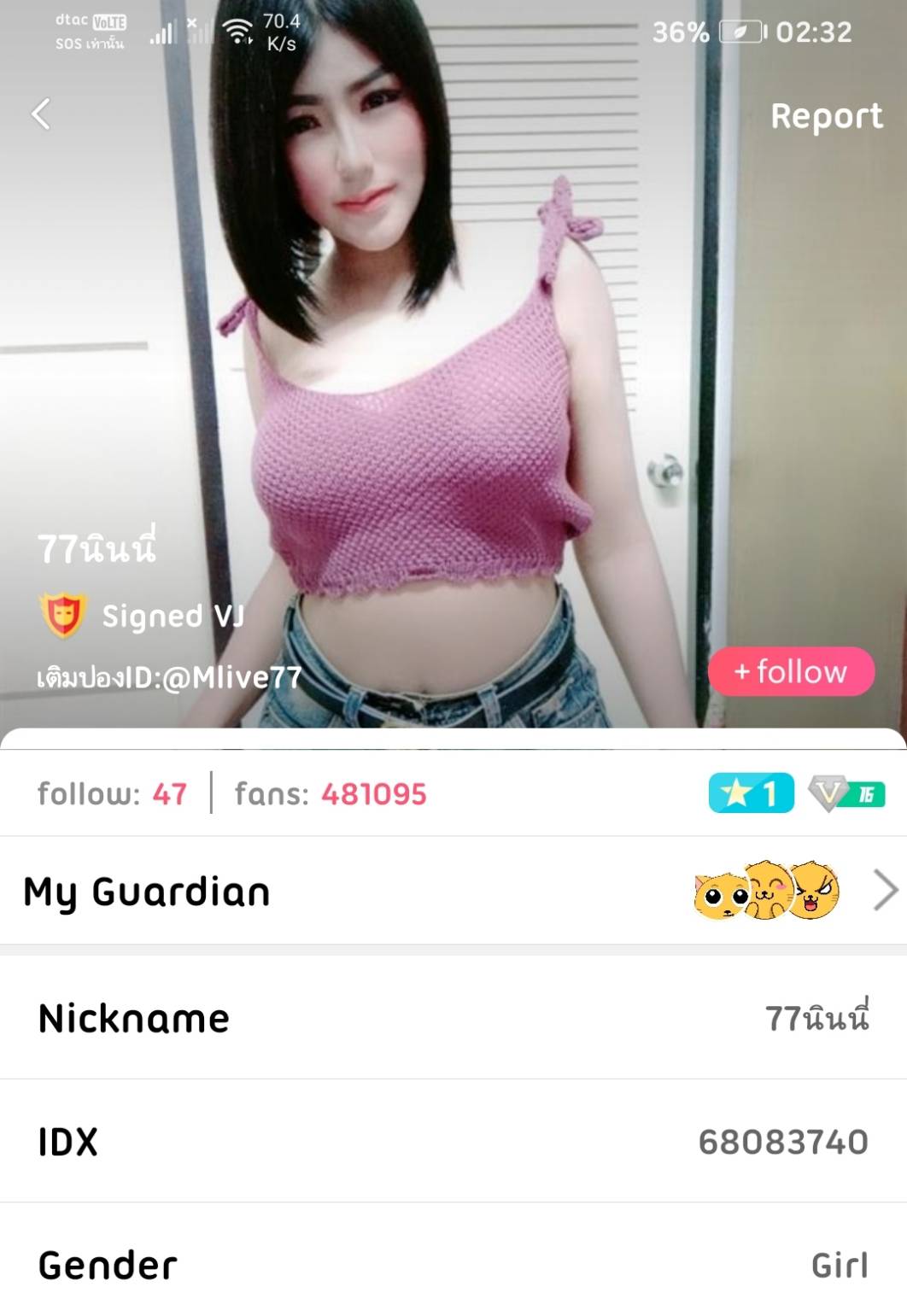
Task: Go back using the top-left arrow
Action: [x=40, y=114]
